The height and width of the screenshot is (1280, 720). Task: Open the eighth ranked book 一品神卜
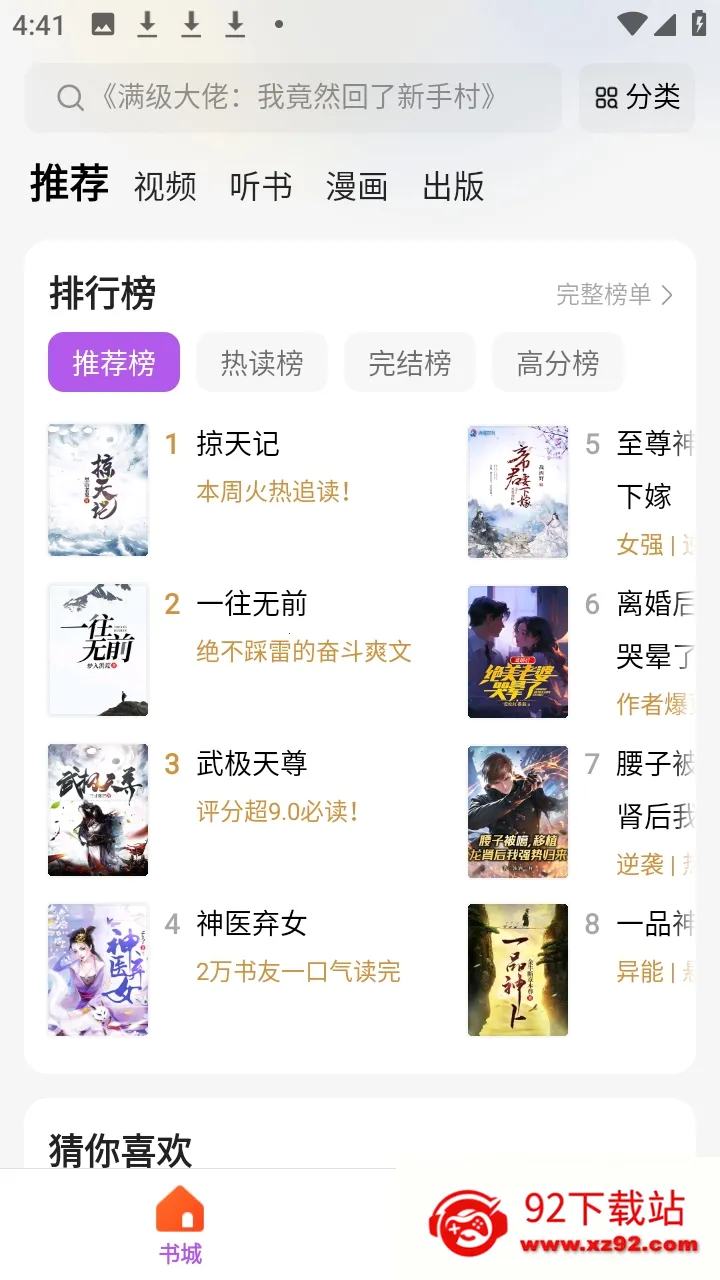pos(582,970)
